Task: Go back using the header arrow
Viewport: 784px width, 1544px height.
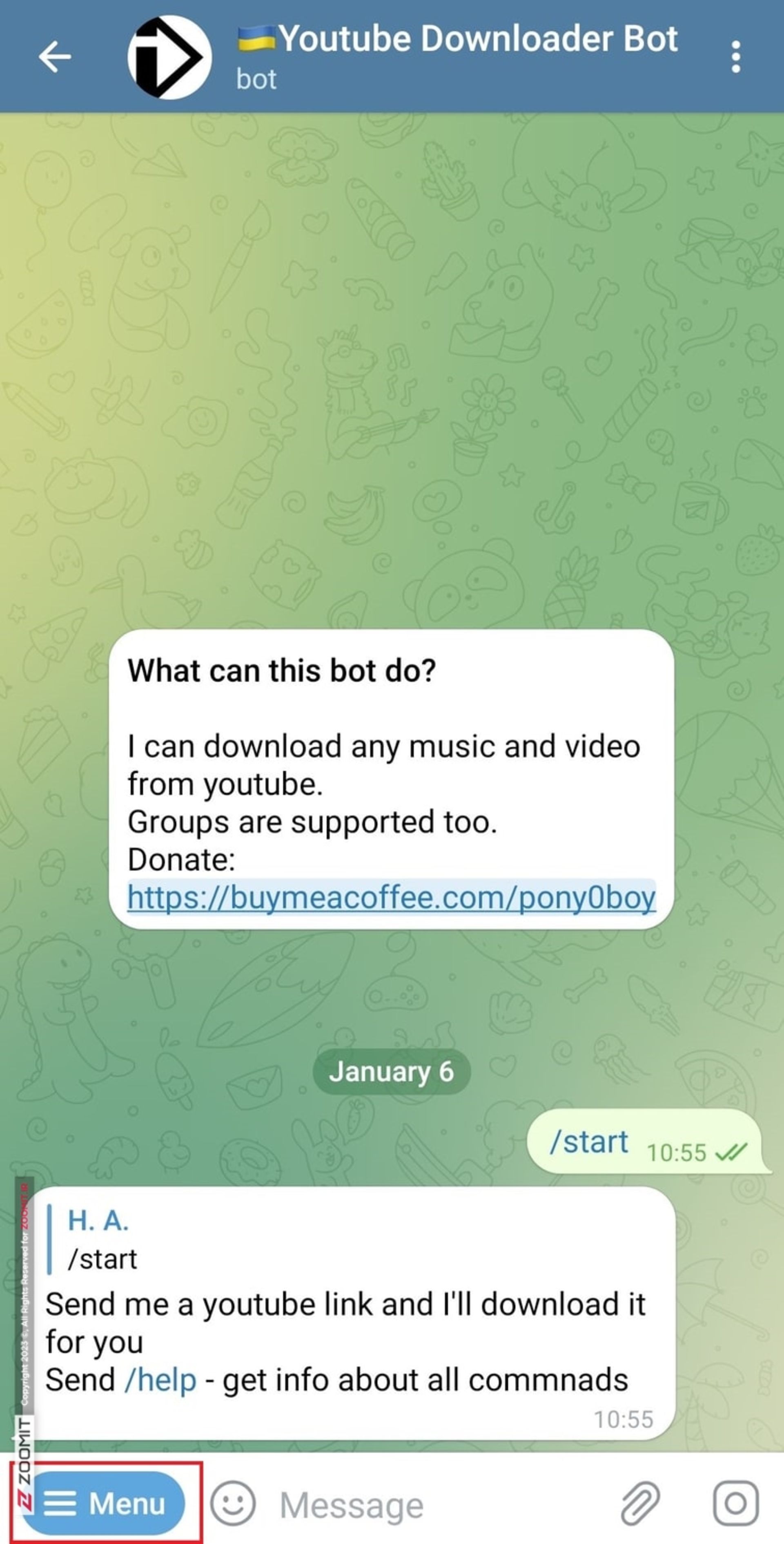Action: point(55,57)
